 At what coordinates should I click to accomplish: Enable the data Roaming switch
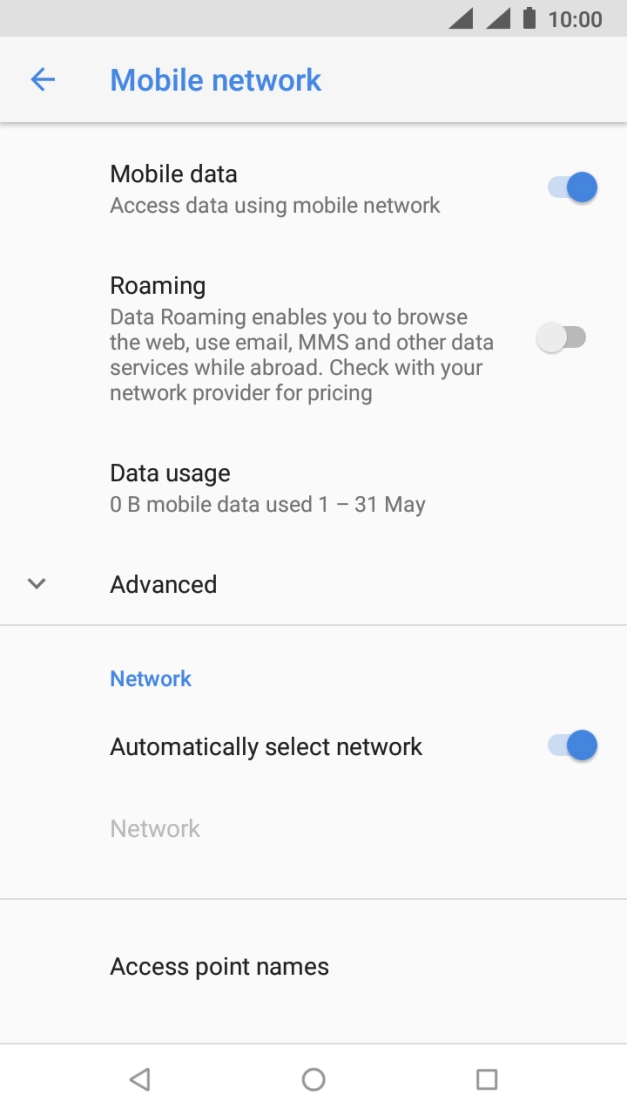562,337
